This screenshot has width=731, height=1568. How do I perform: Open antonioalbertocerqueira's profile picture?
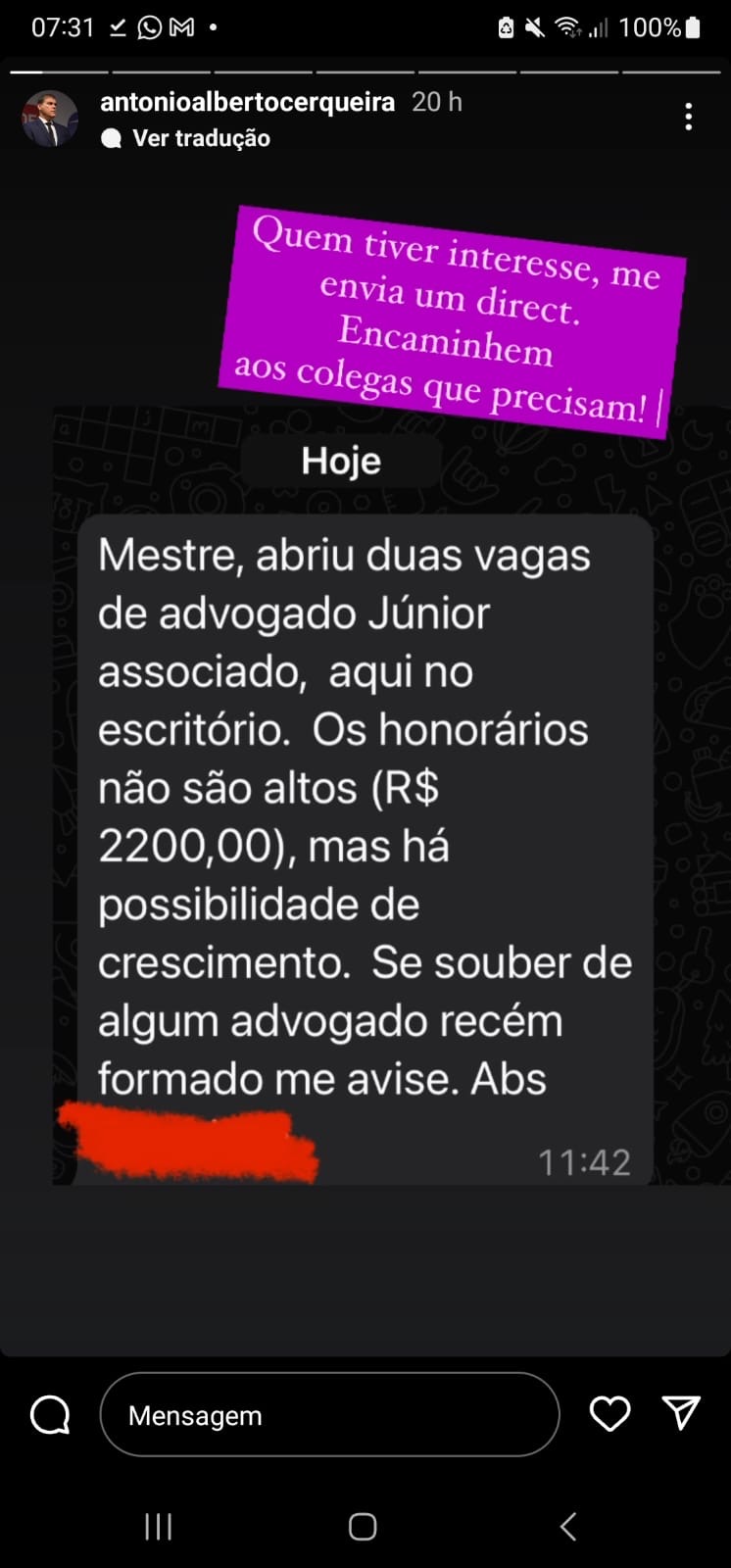[50, 119]
